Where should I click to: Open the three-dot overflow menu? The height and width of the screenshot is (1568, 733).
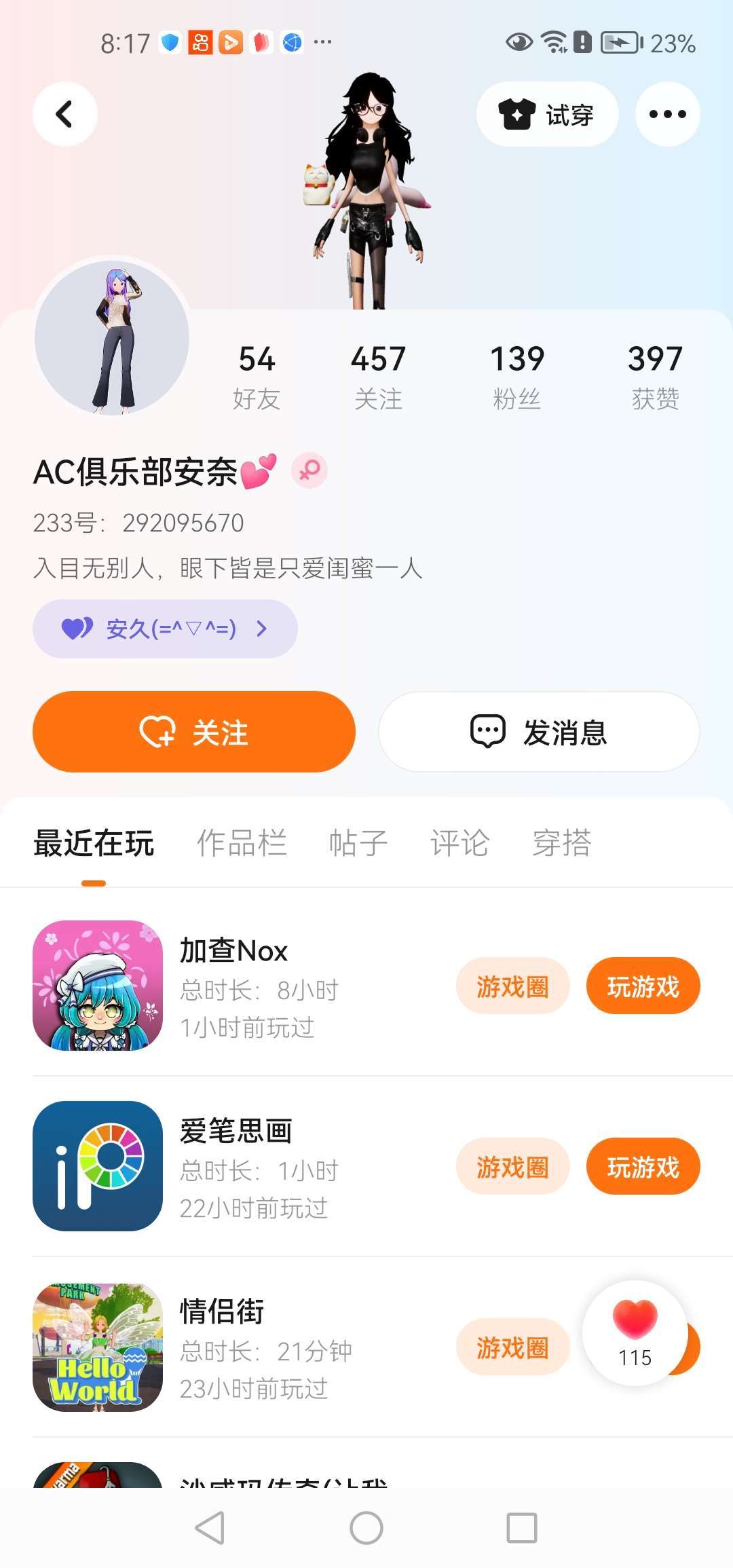click(x=667, y=114)
